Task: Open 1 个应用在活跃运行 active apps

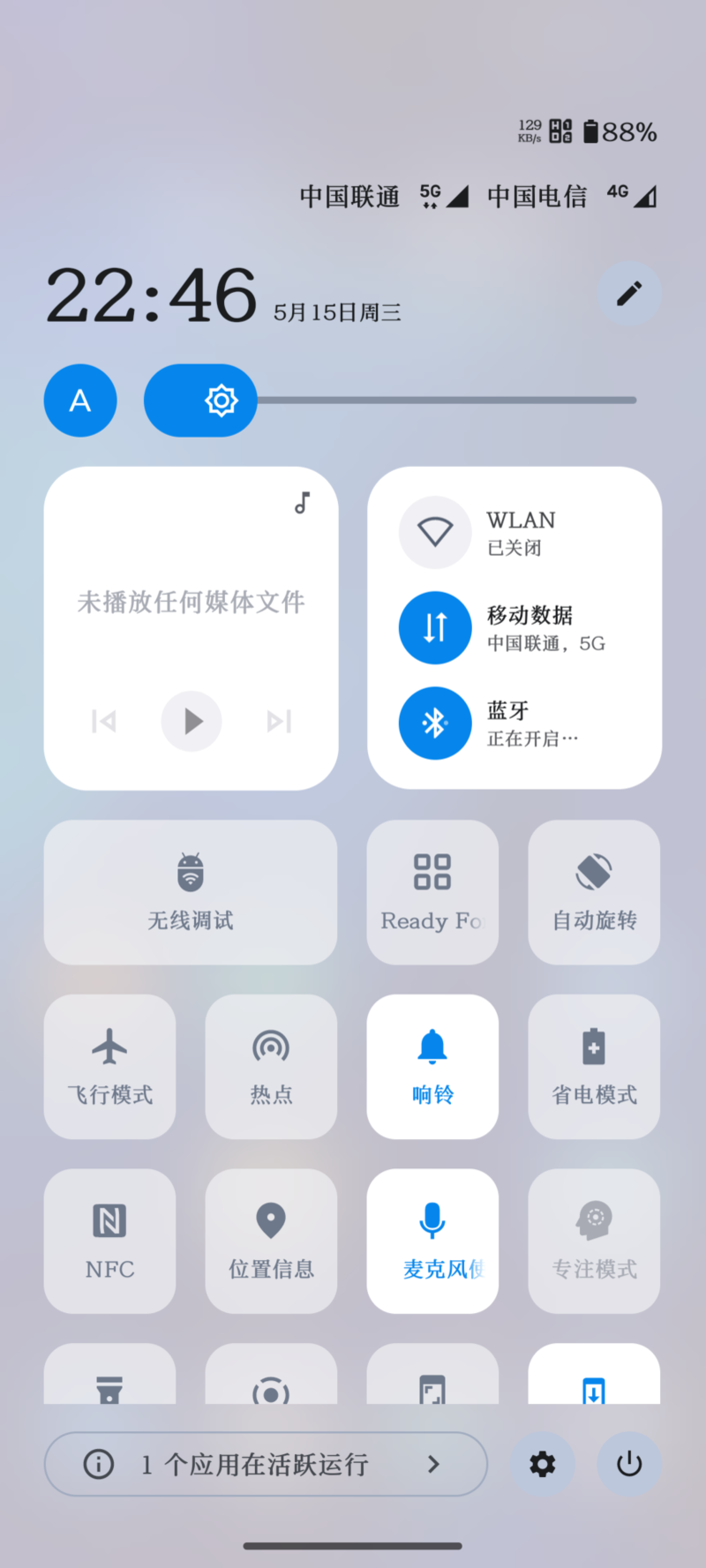Action: click(x=266, y=1464)
